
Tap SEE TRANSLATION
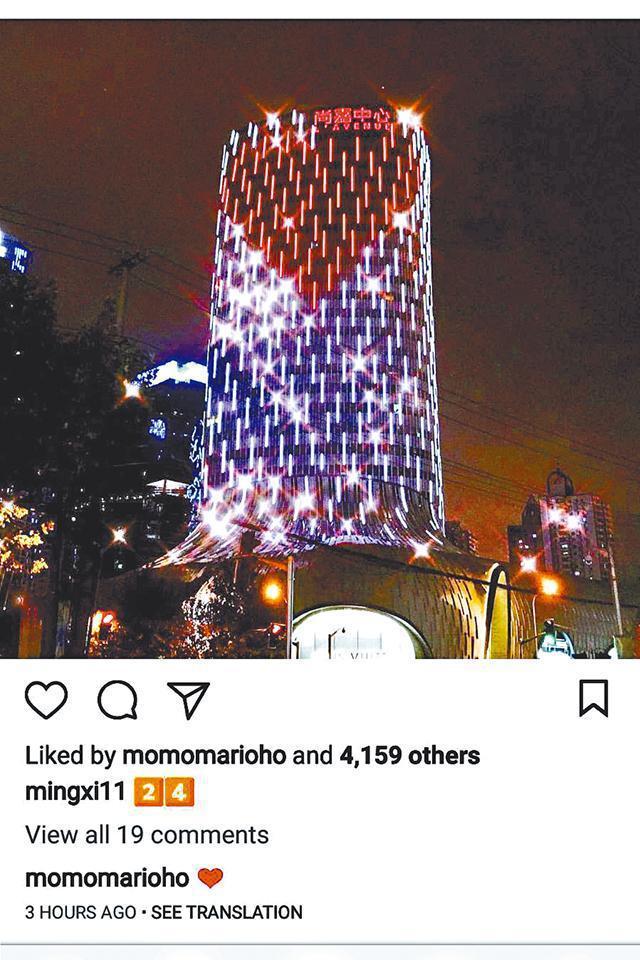pyautogui.click(x=226, y=912)
